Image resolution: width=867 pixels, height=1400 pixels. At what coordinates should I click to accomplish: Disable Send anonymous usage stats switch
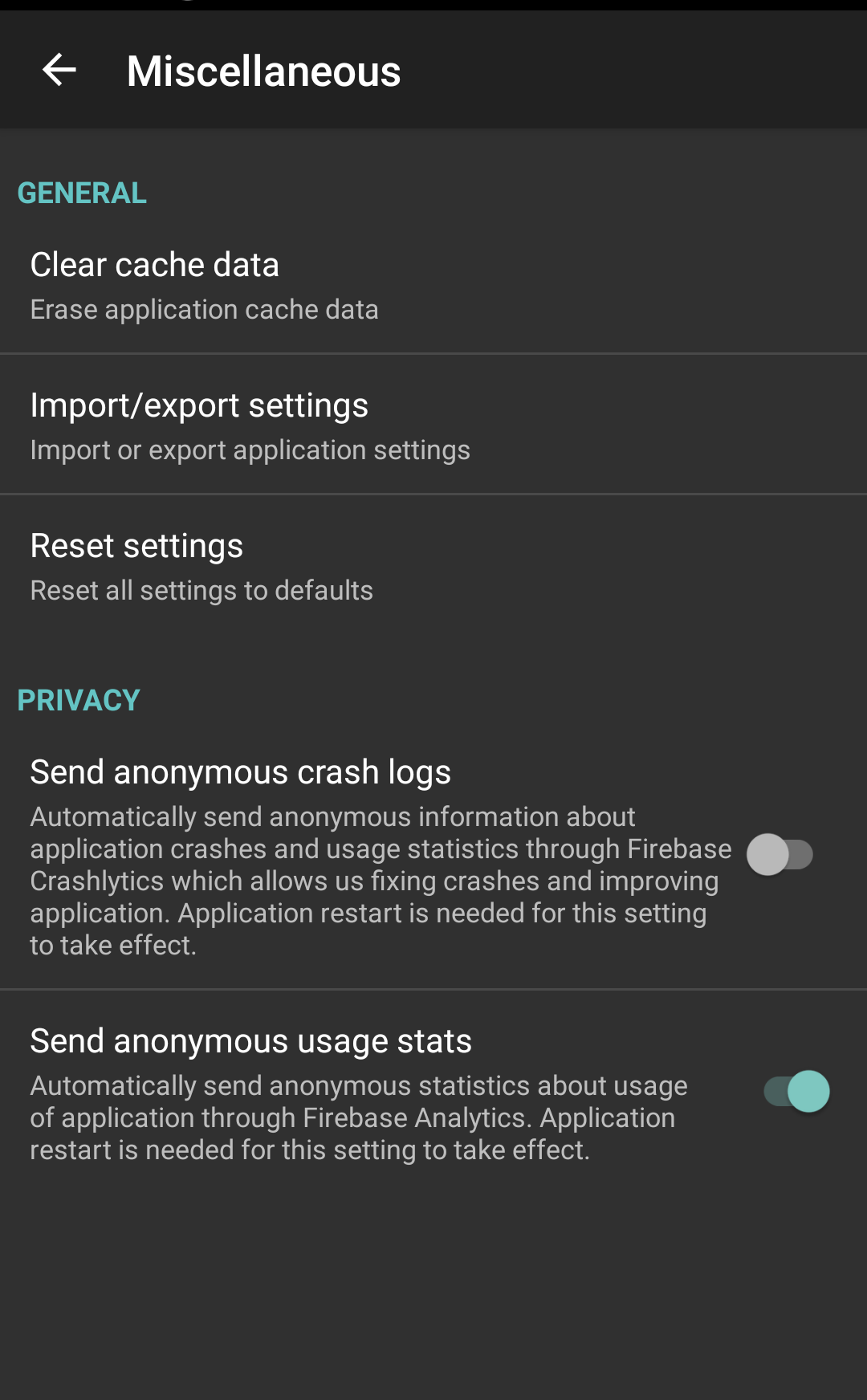[x=796, y=1092]
